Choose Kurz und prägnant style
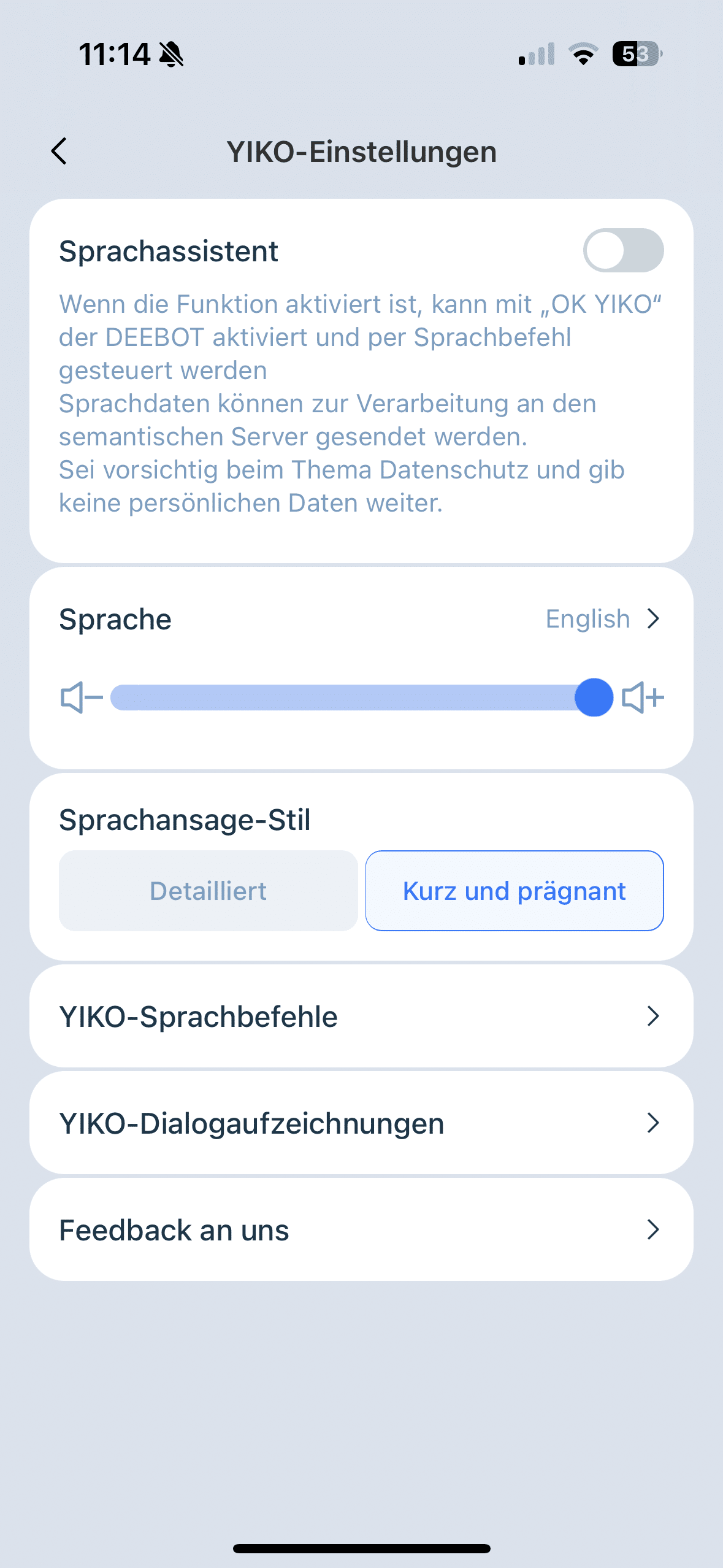The height and width of the screenshot is (1568, 723). point(514,891)
